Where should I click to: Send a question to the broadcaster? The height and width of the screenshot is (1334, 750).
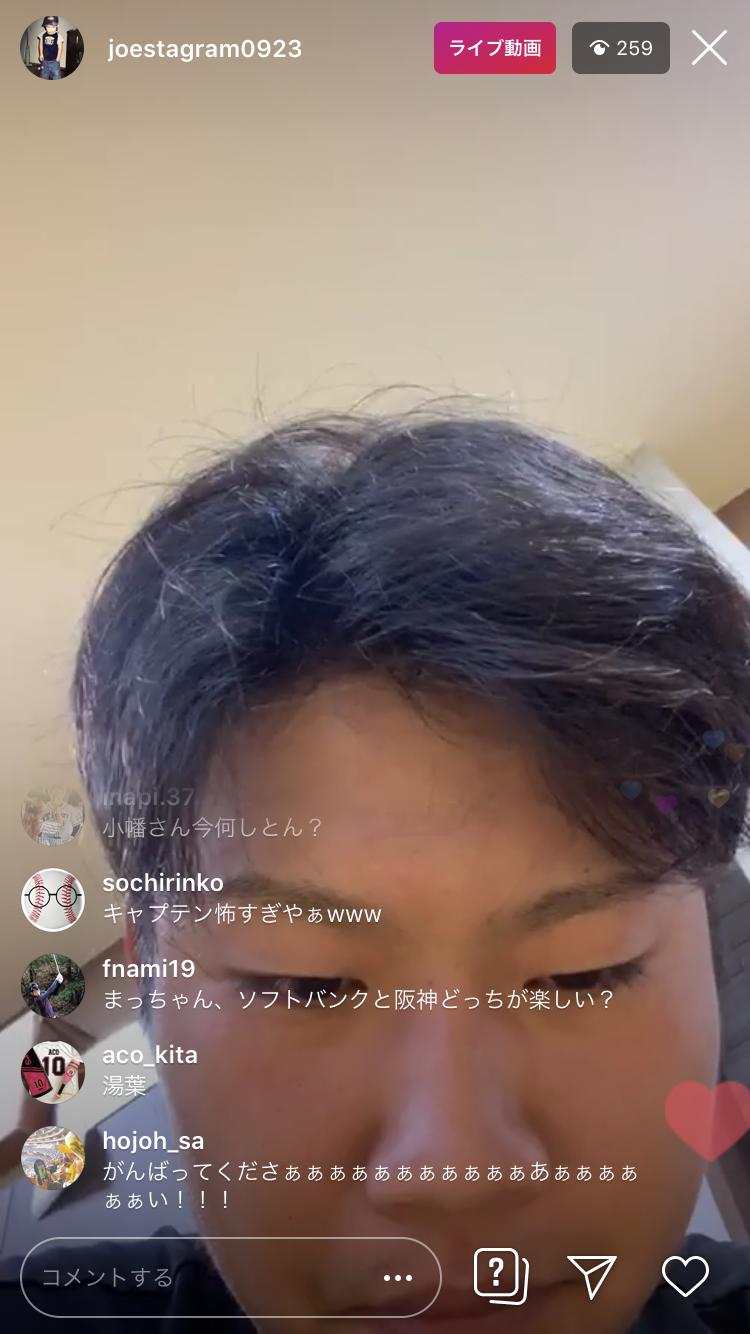pyautogui.click(x=500, y=1276)
